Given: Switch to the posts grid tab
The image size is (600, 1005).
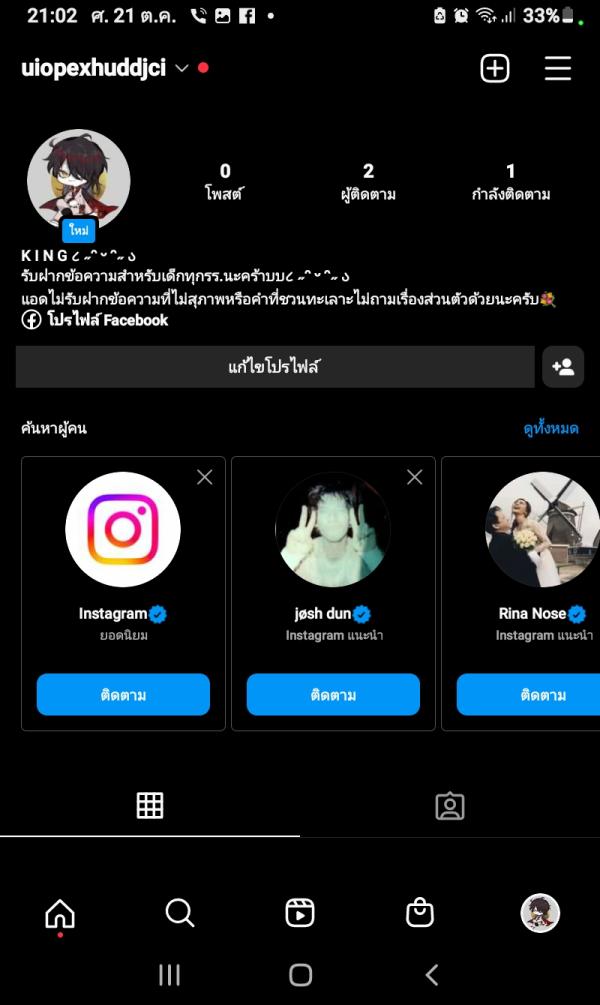Looking at the screenshot, I should tap(150, 805).
